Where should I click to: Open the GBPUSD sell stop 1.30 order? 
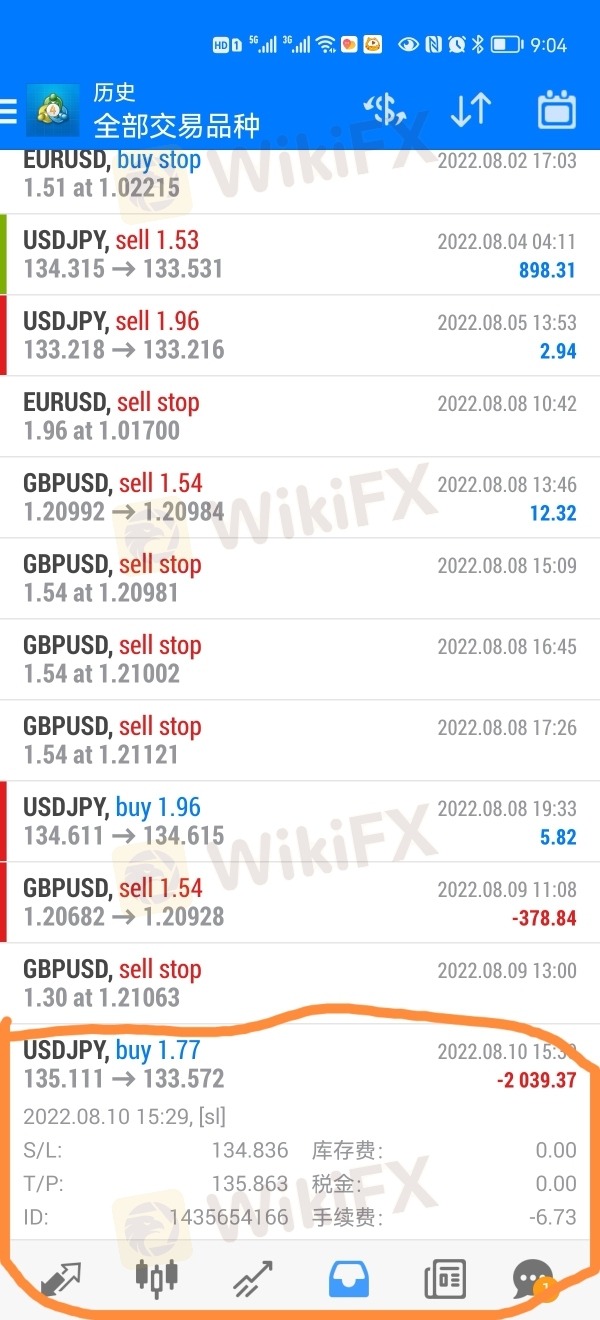300,983
